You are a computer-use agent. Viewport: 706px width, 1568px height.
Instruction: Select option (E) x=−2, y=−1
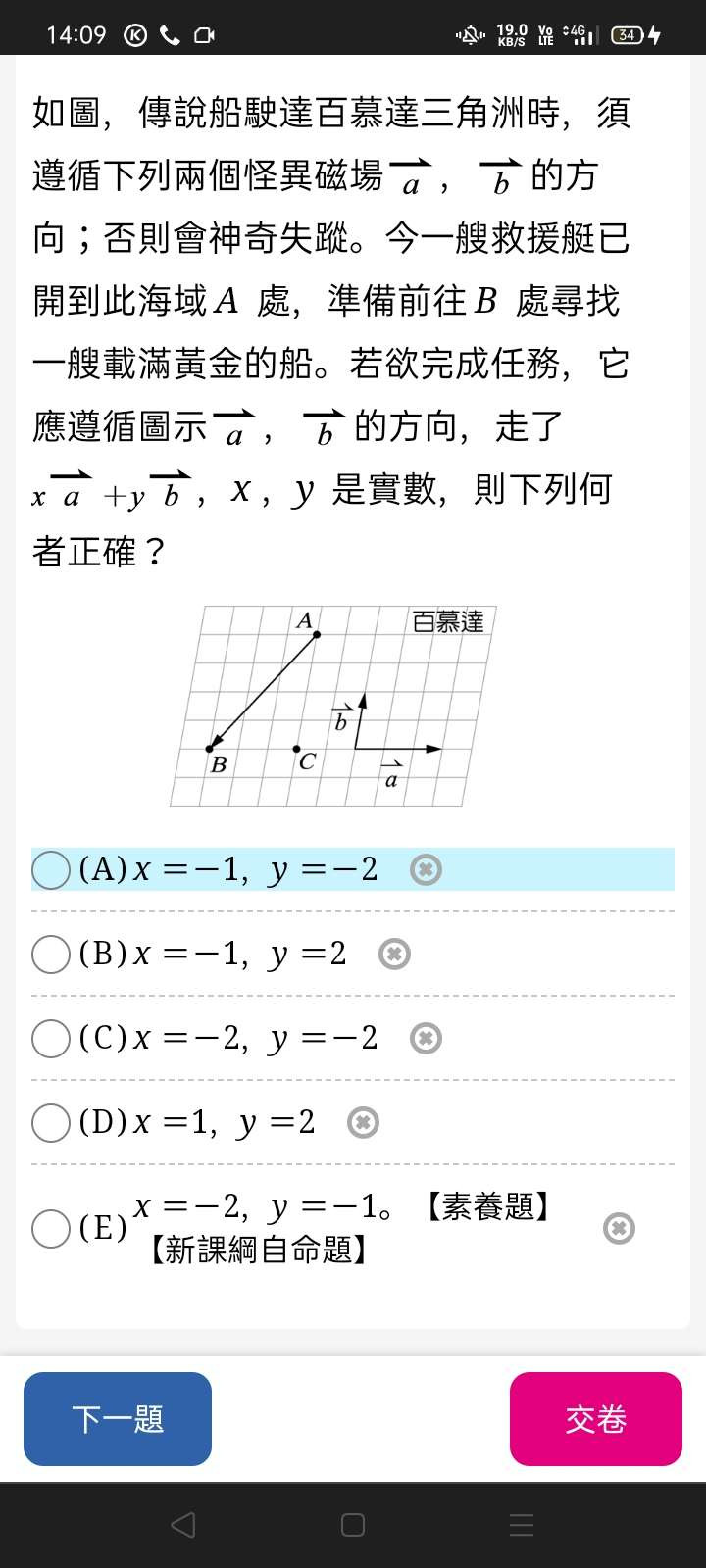[51, 1228]
